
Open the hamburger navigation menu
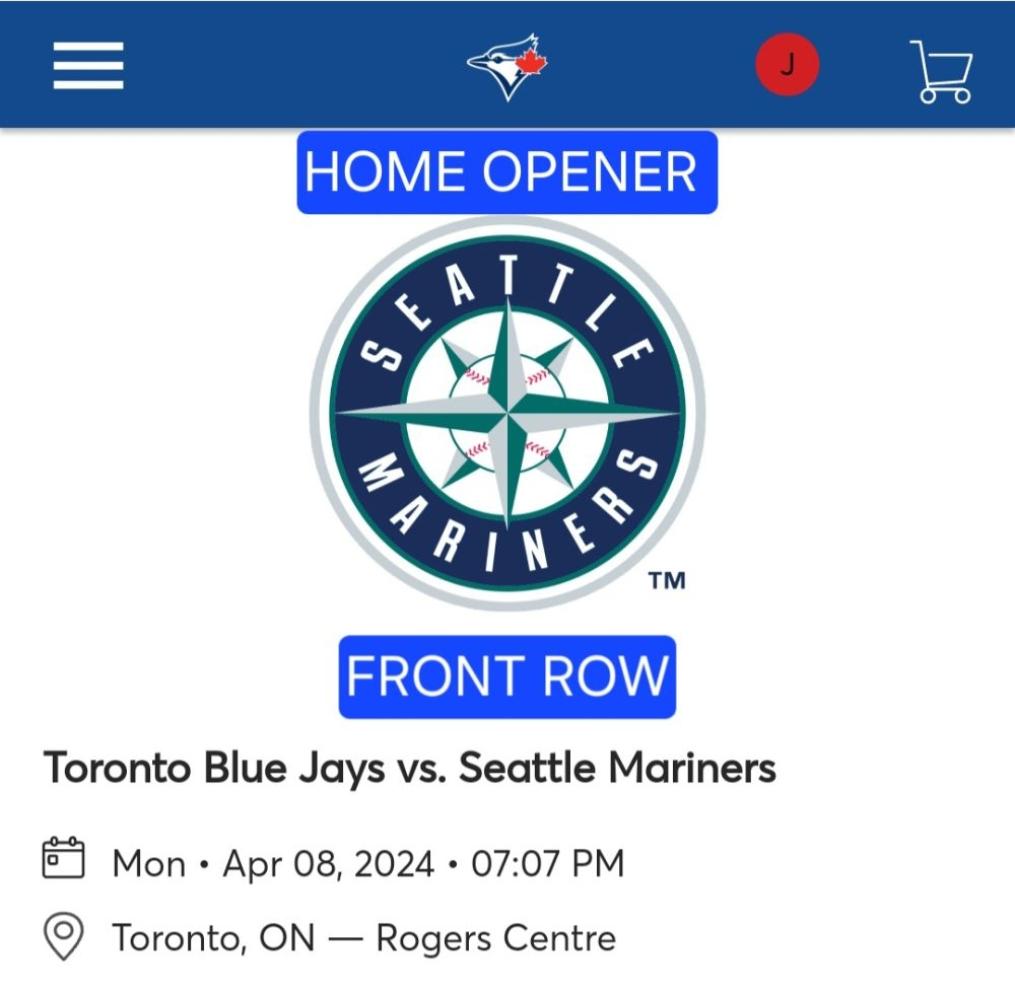coord(88,66)
